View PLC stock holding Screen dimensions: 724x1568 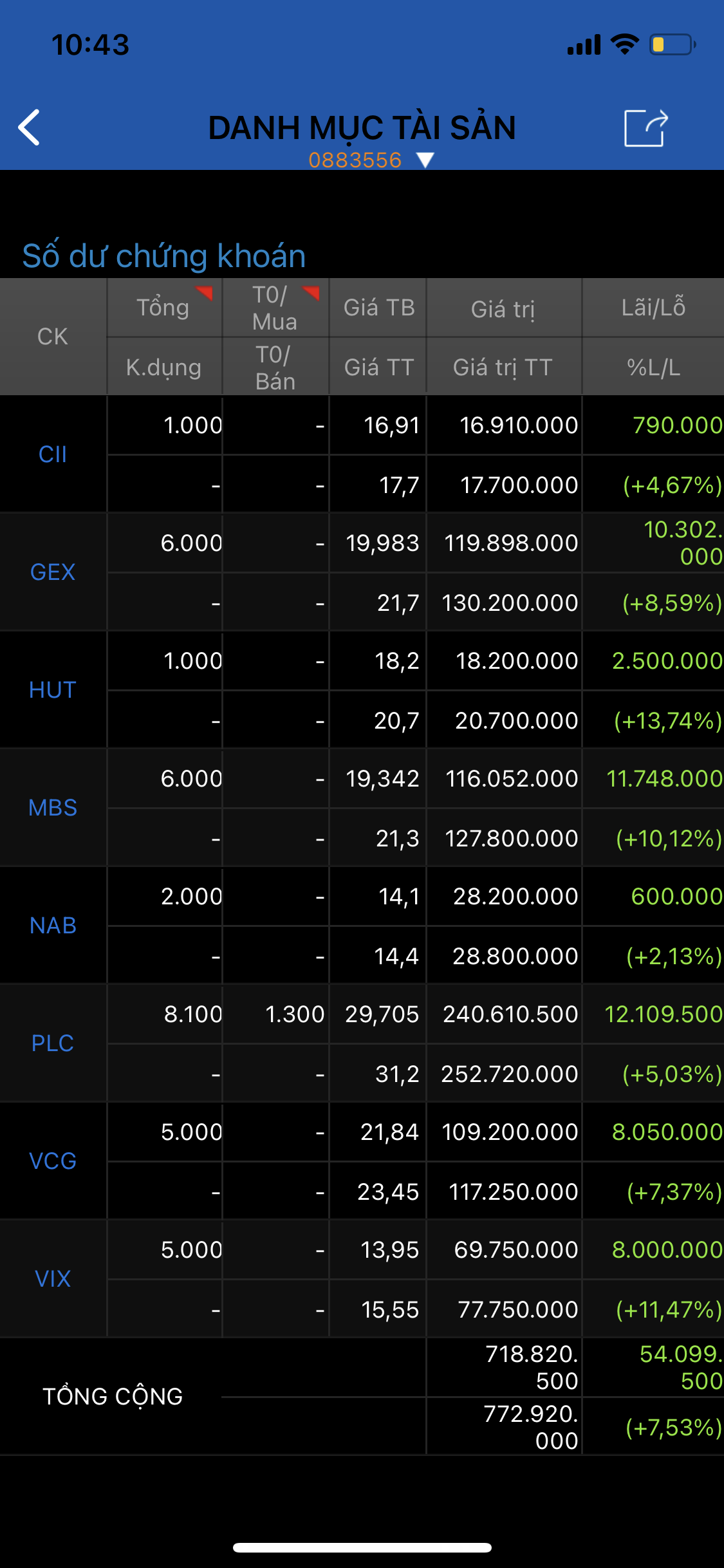53,1043
